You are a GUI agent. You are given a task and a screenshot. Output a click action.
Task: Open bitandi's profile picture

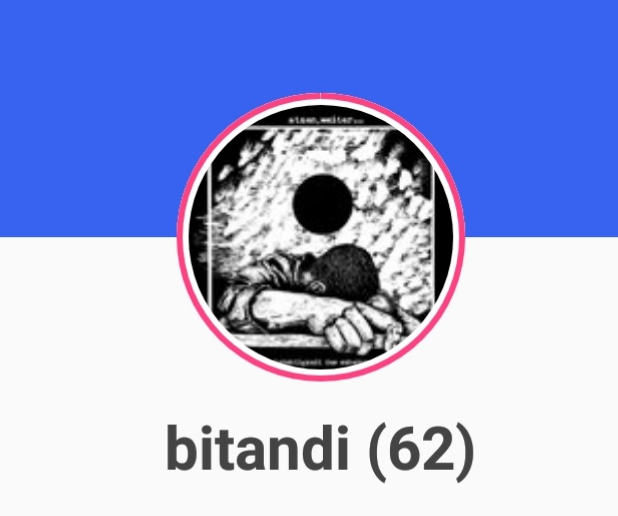[320, 237]
